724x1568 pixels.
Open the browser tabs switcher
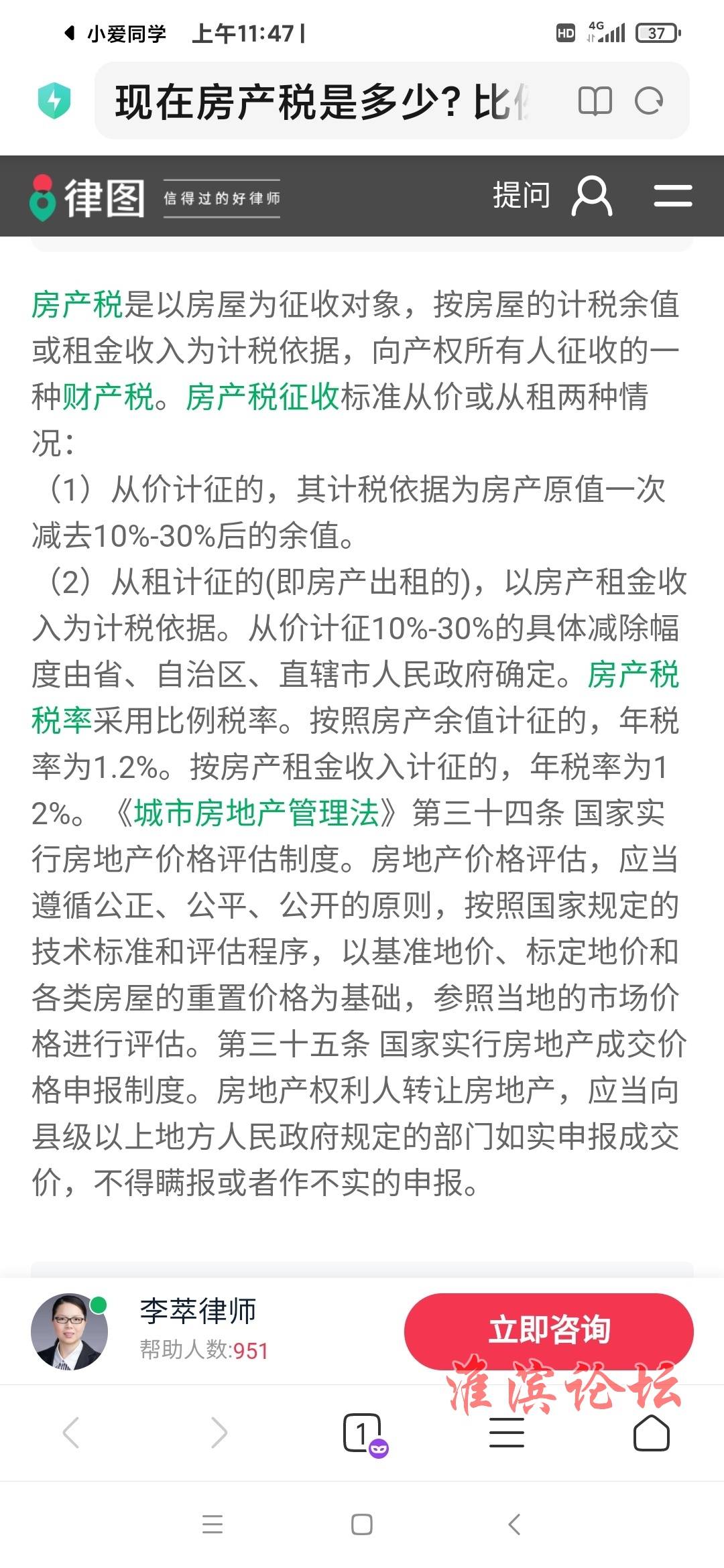[363, 1433]
